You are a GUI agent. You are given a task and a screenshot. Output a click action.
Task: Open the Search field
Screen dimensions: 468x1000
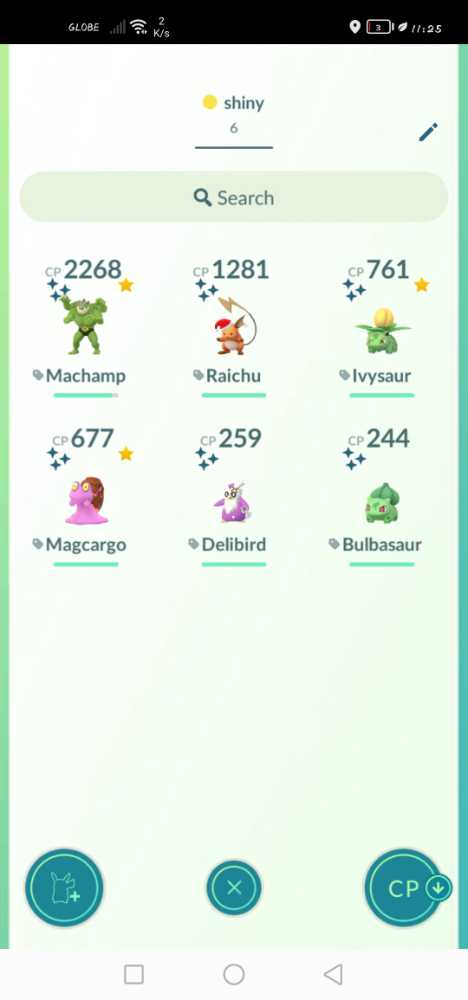233,197
